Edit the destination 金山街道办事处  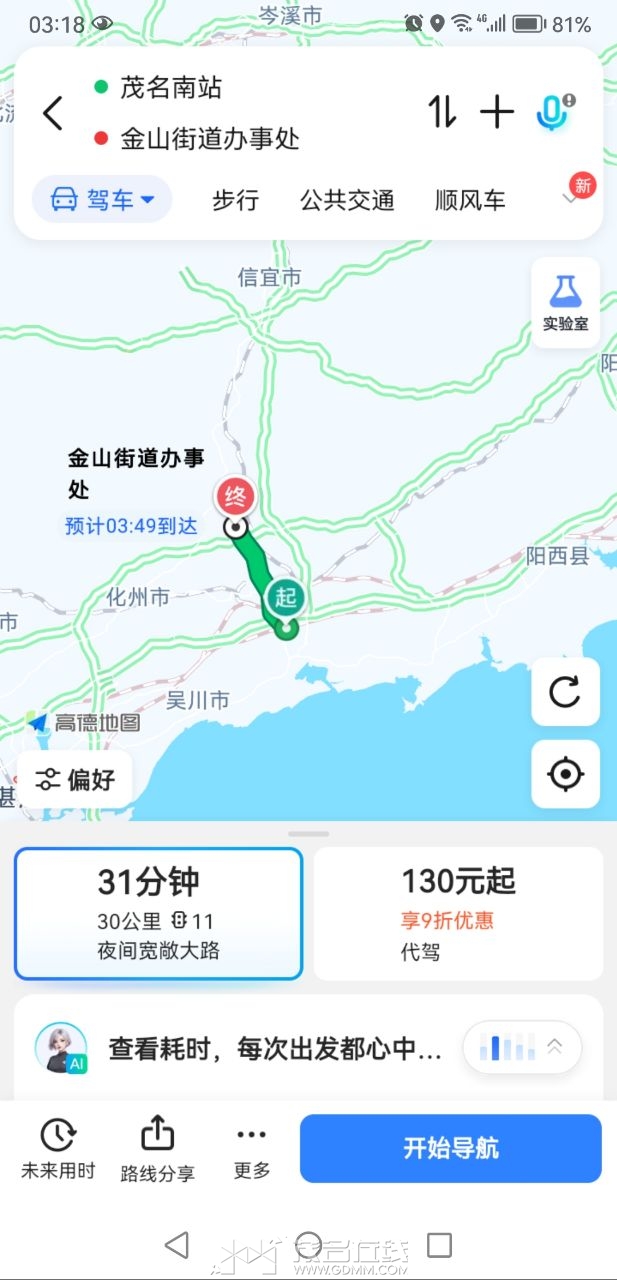(209, 138)
